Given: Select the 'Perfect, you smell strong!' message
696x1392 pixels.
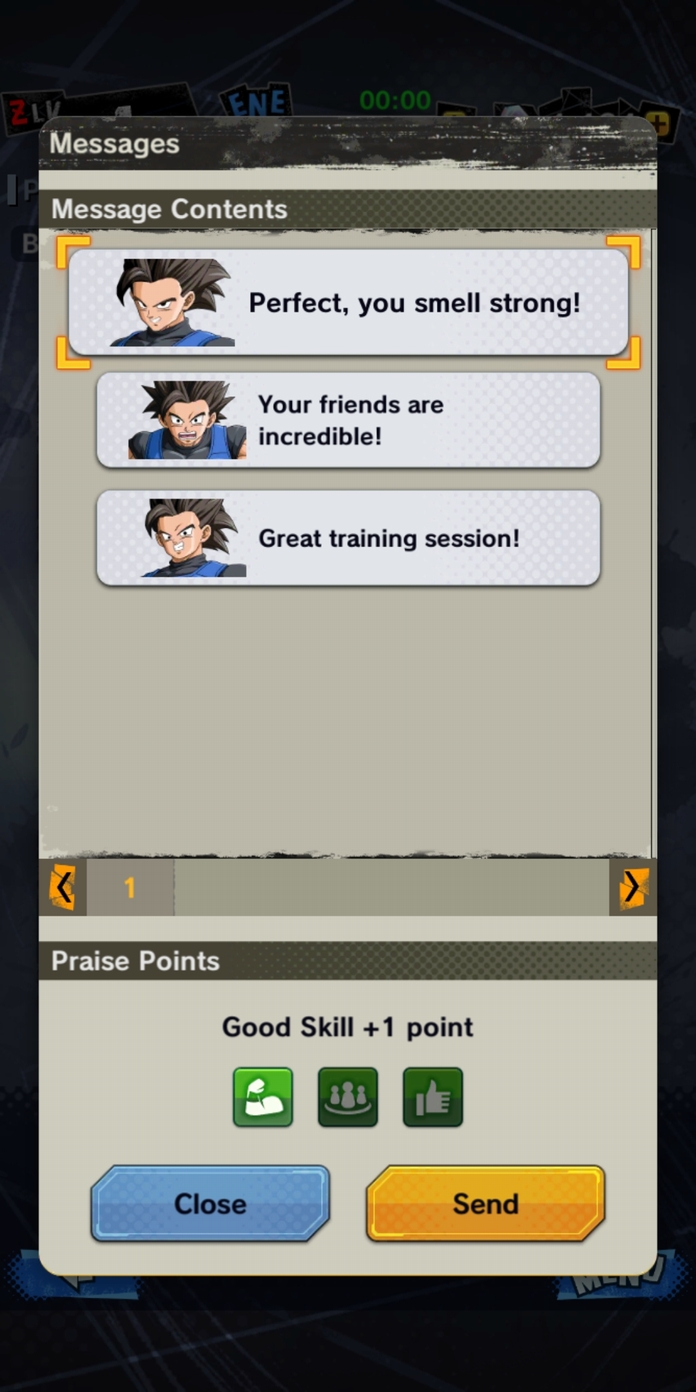Looking at the screenshot, I should coord(348,303).
